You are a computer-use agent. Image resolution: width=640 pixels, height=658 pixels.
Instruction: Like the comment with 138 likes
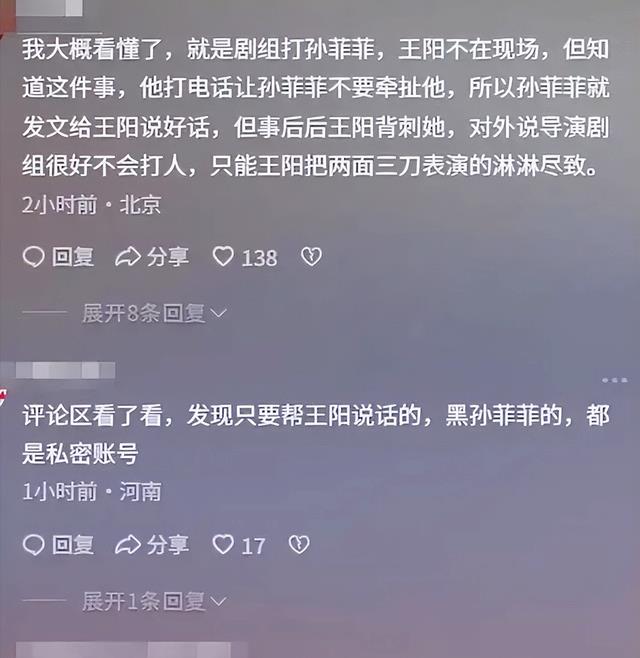[x=224, y=257]
